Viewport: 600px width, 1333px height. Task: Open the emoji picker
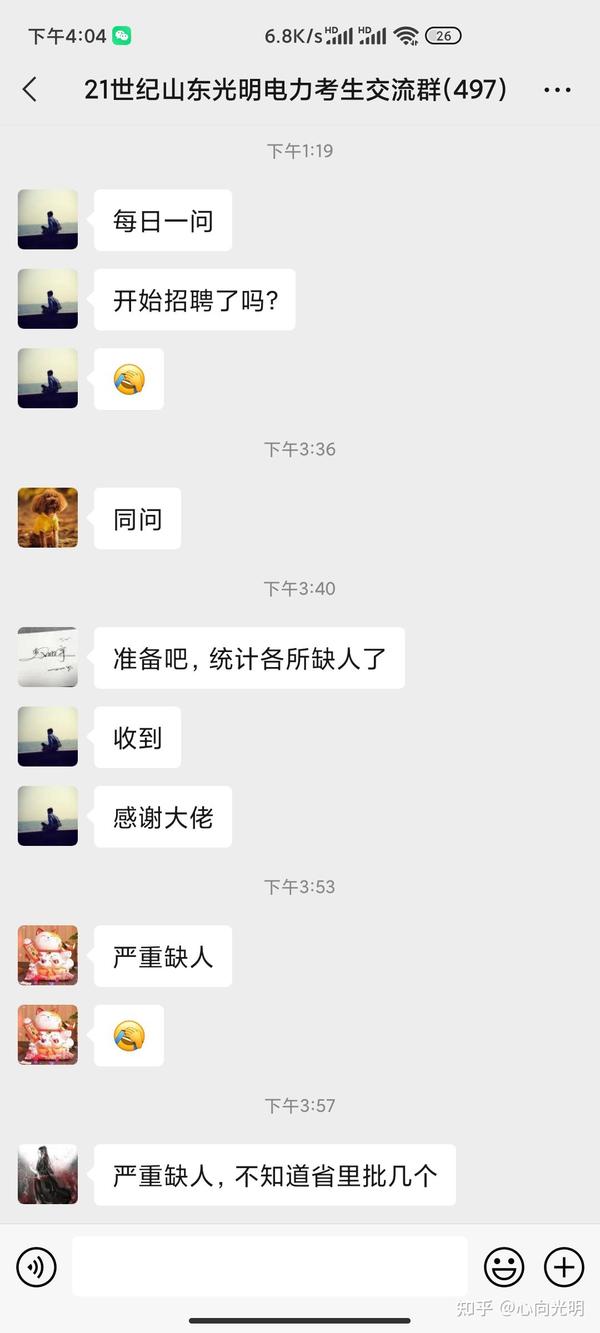click(x=504, y=1267)
